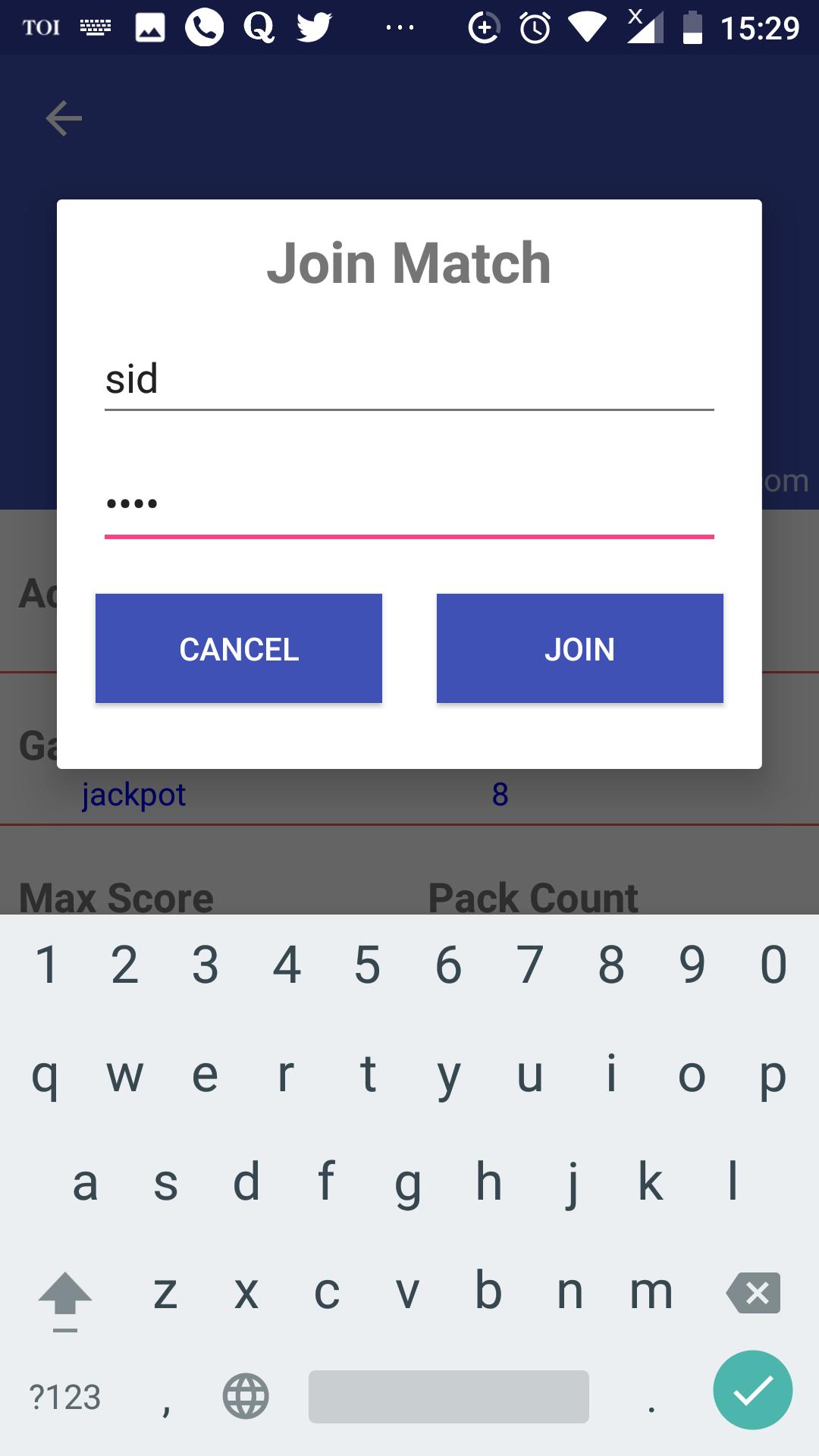Image resolution: width=819 pixels, height=1456 pixels.
Task: Focus the password field
Action: coord(409,503)
